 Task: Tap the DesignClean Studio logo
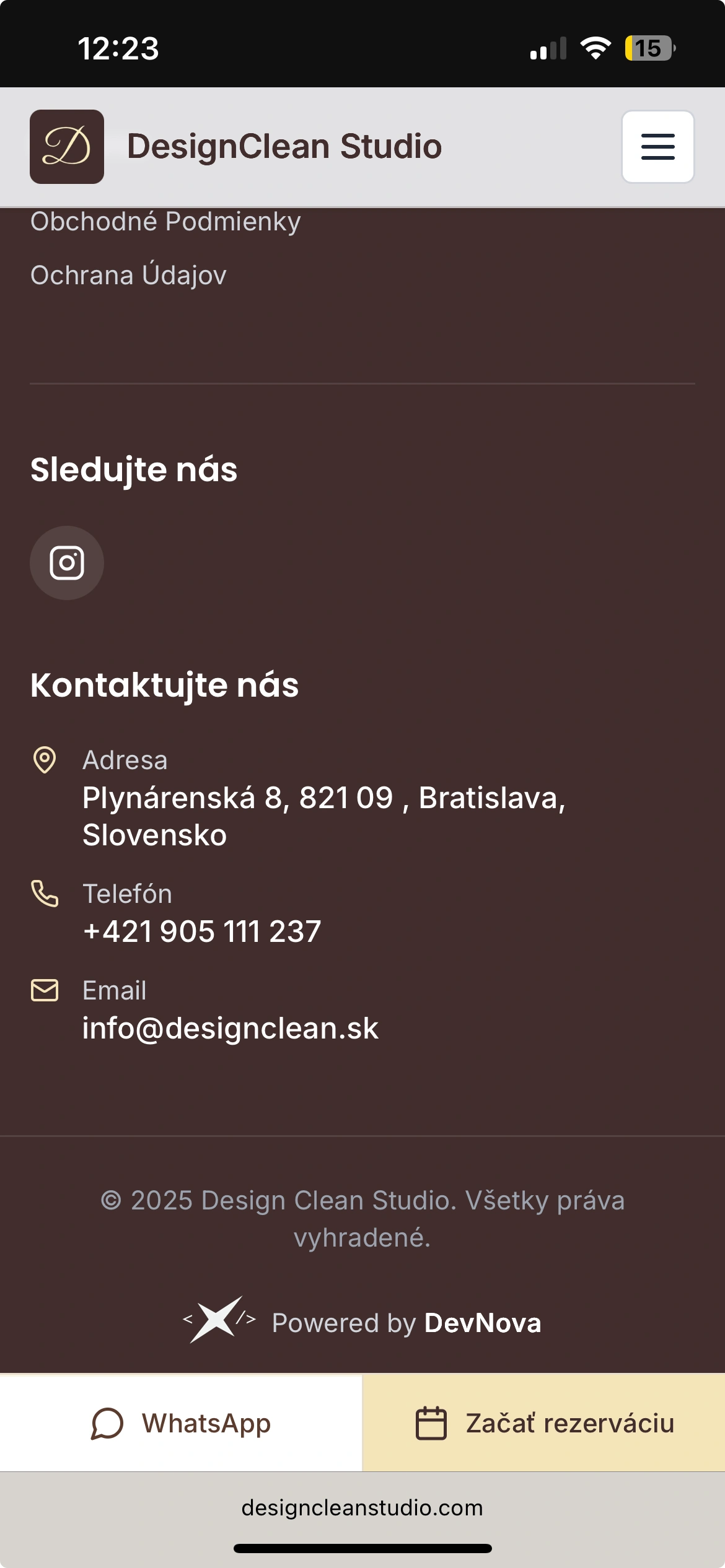click(x=67, y=147)
